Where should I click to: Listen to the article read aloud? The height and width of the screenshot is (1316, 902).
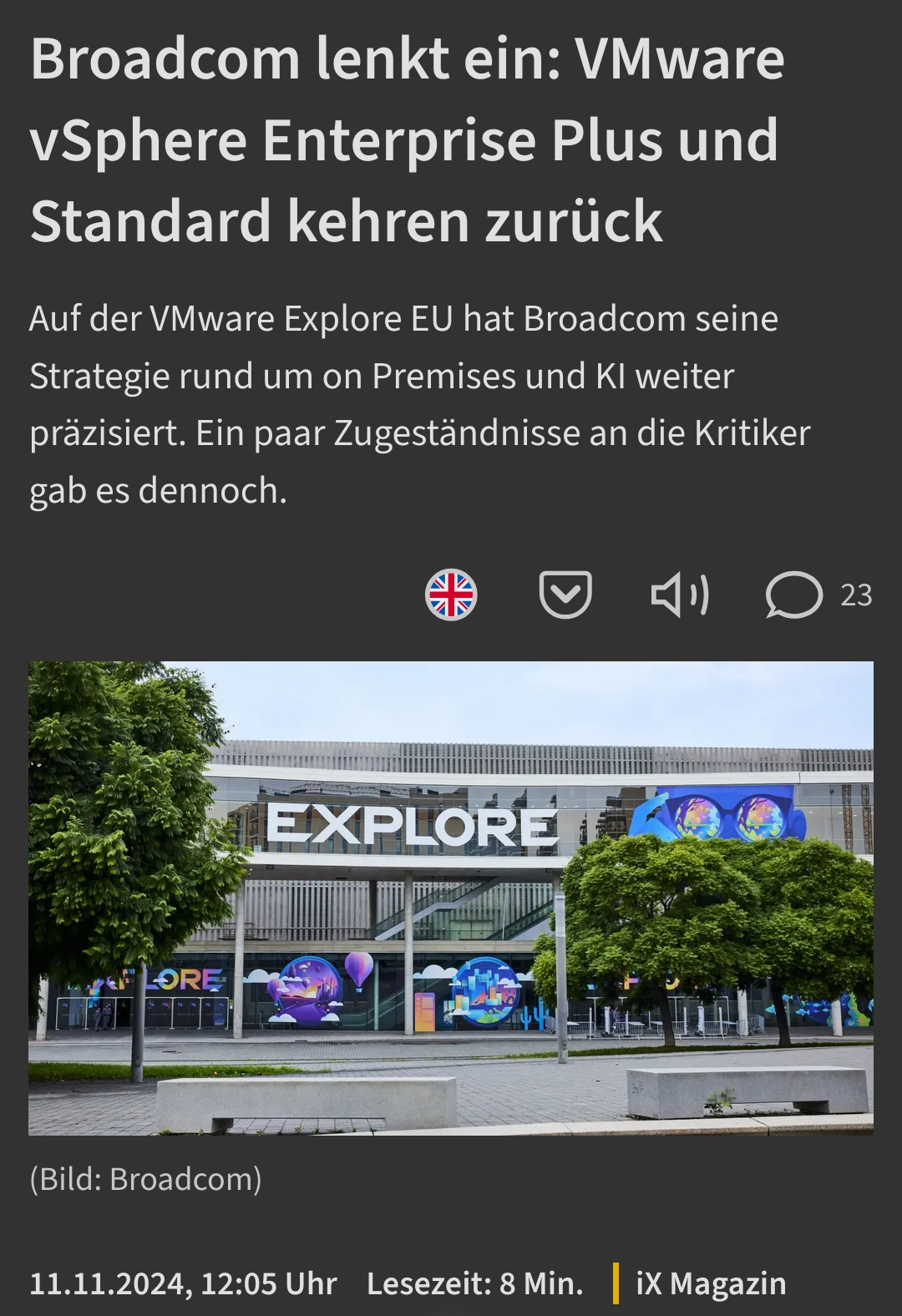point(680,595)
